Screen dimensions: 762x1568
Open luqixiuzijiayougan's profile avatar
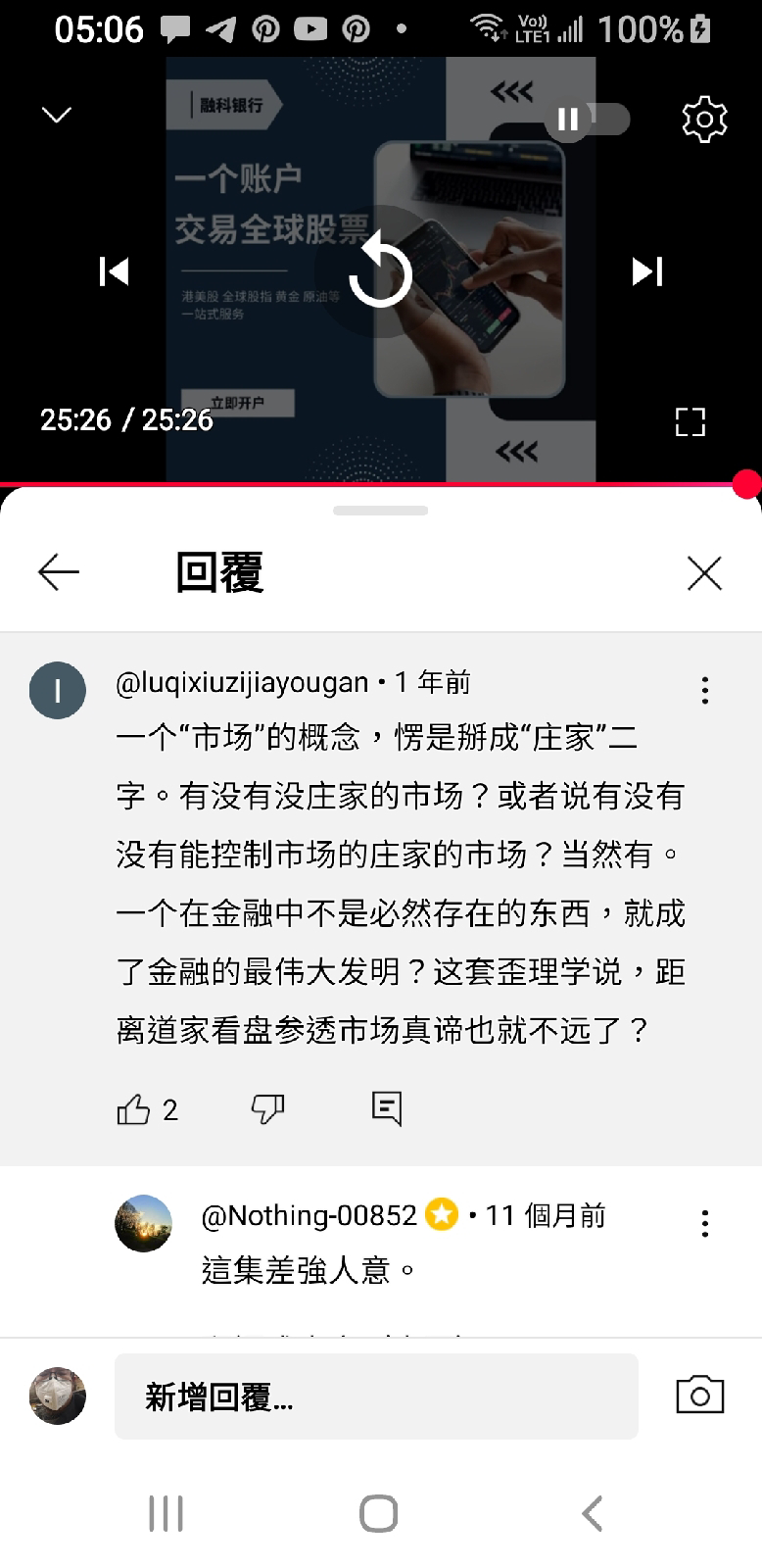58,691
